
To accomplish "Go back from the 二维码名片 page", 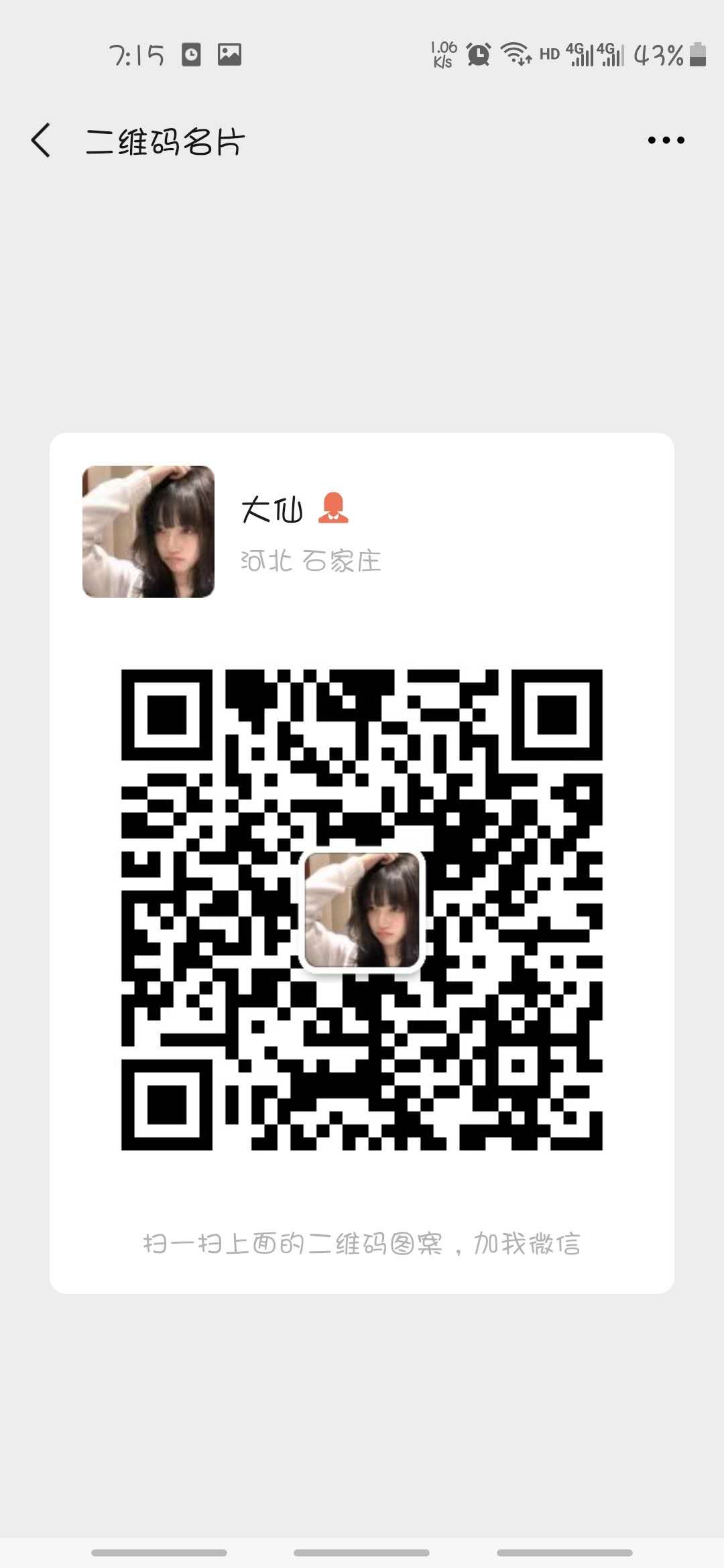I will click(x=41, y=141).
